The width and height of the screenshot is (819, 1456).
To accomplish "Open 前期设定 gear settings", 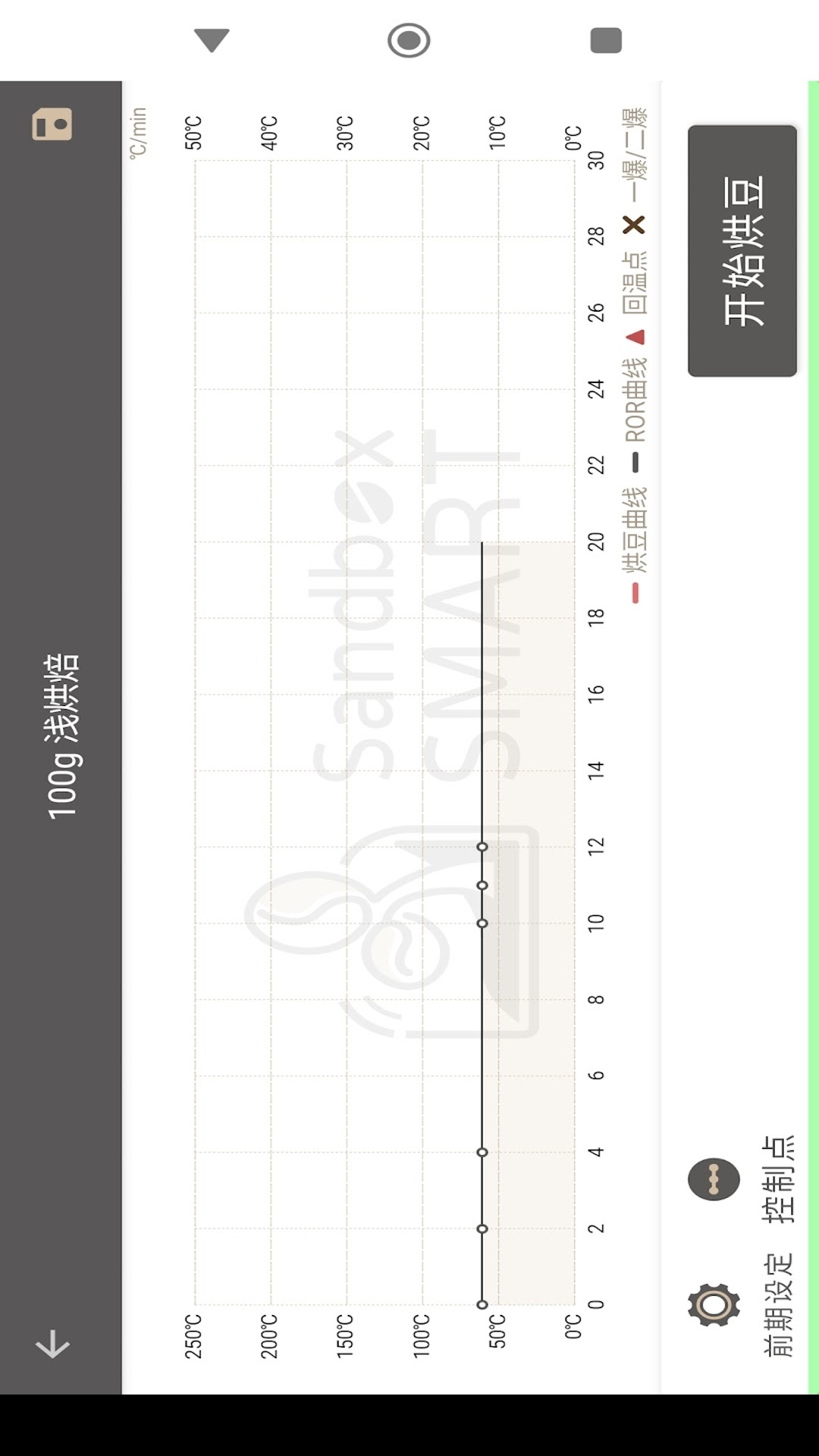I will [x=714, y=1304].
